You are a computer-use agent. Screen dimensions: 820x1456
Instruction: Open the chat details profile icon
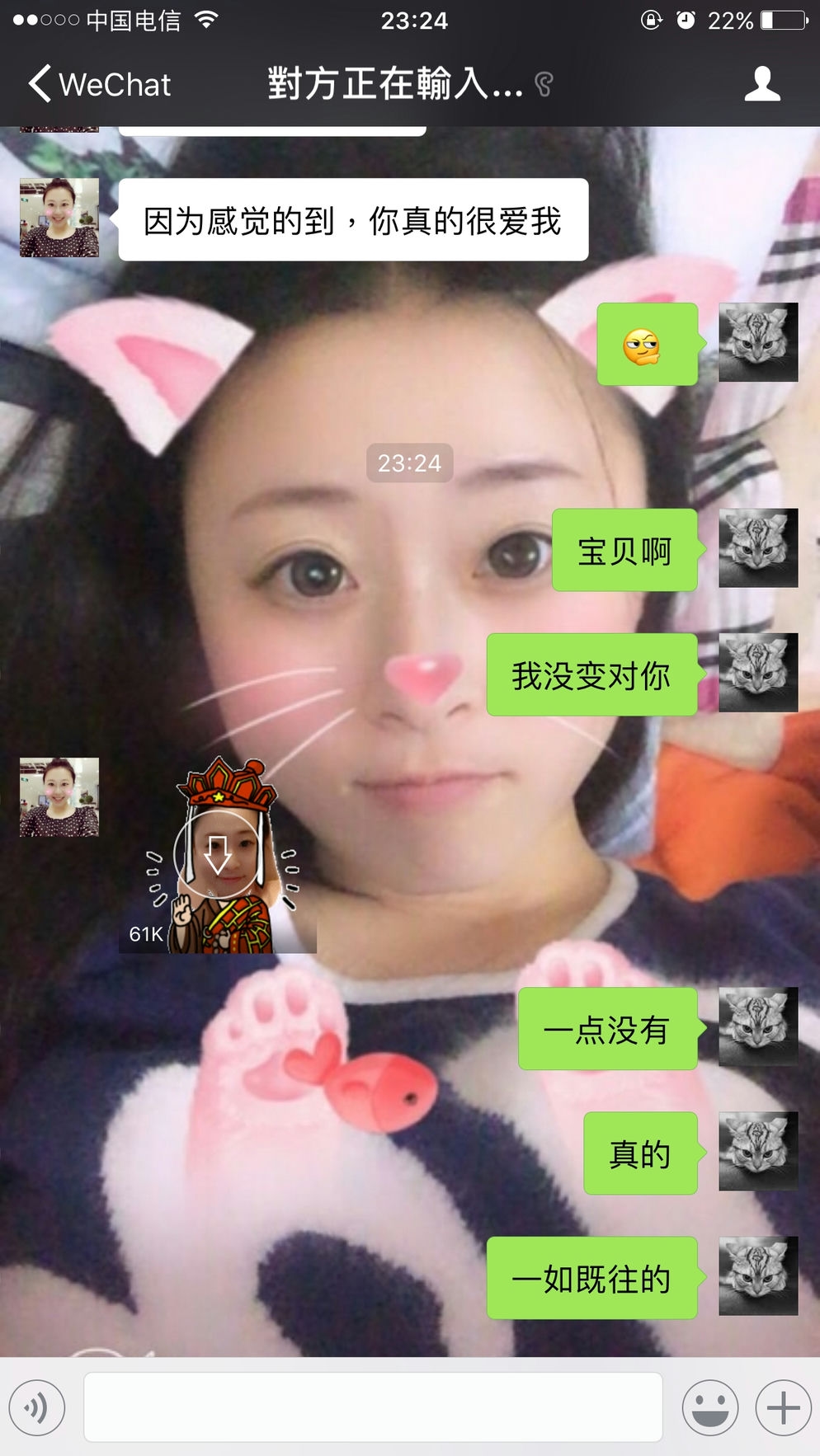[x=761, y=84]
